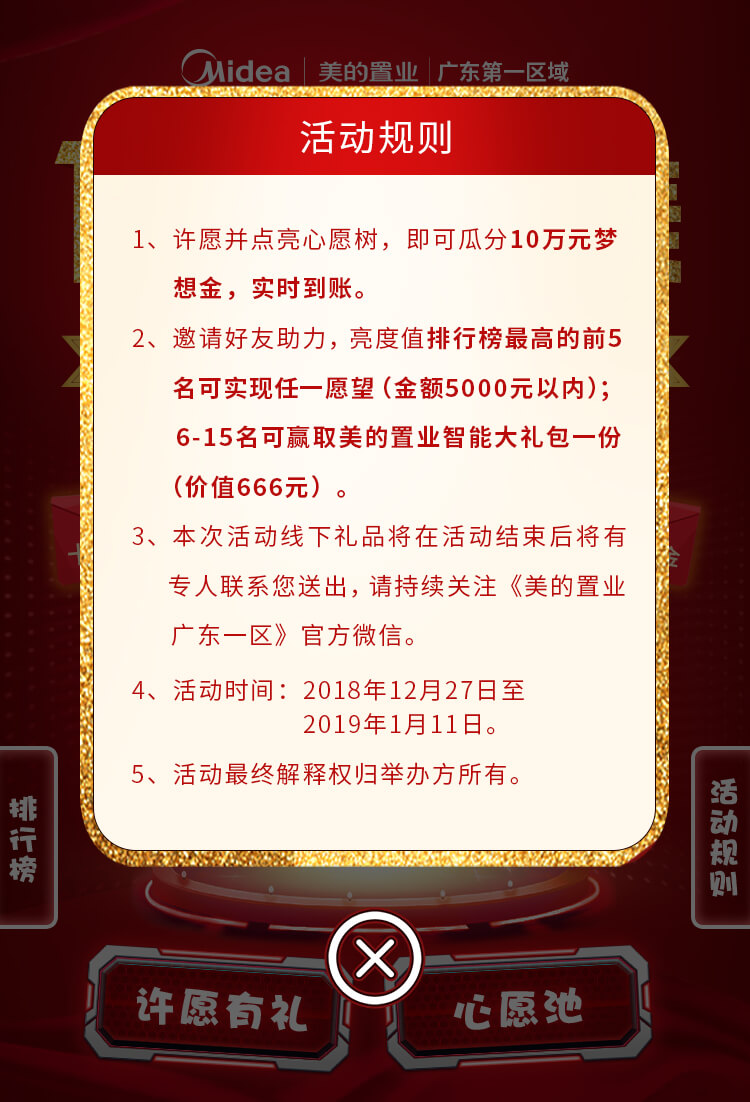Tap the 活动规则 side button
The height and width of the screenshot is (1102, 750).
click(x=722, y=838)
